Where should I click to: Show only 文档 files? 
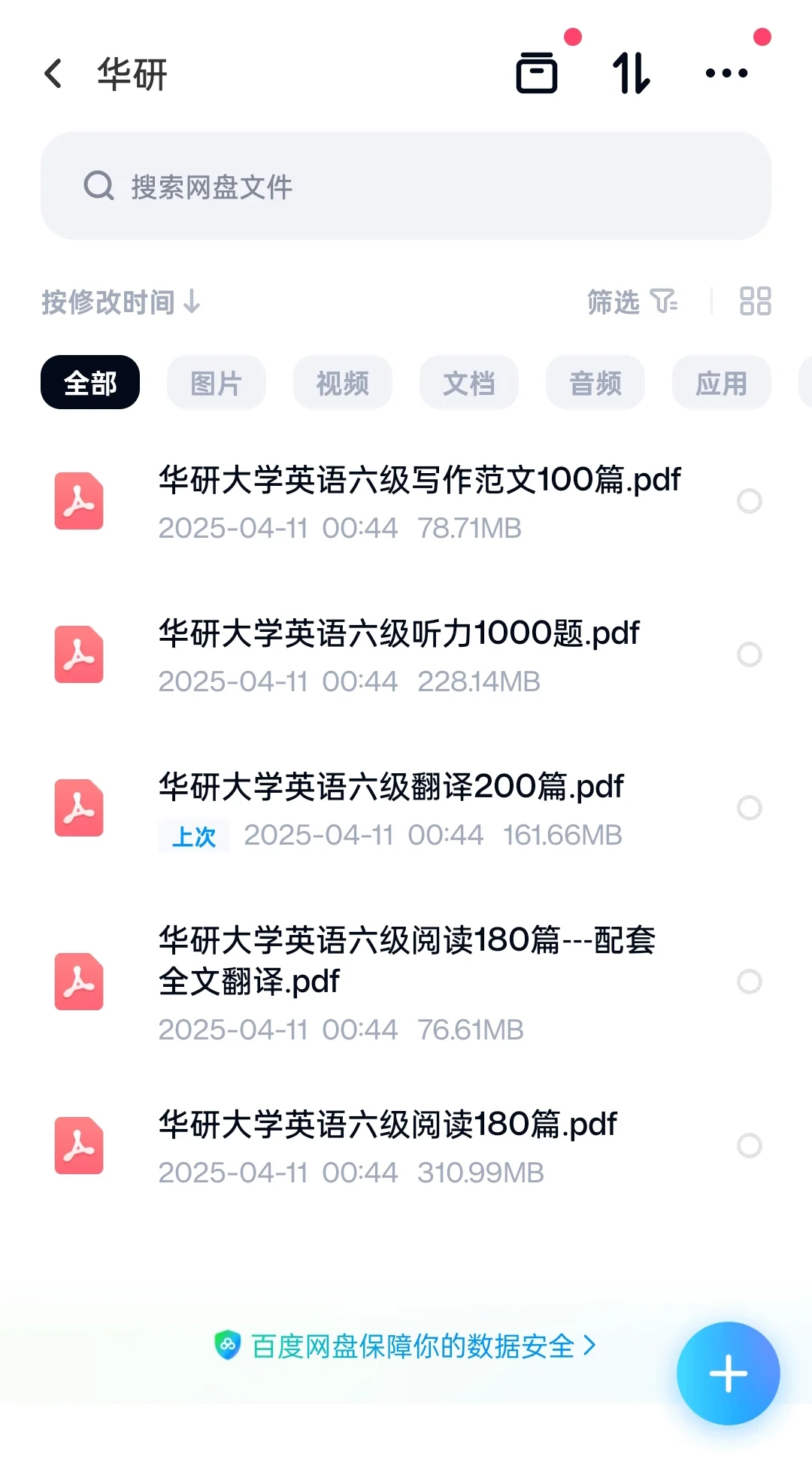coord(469,383)
